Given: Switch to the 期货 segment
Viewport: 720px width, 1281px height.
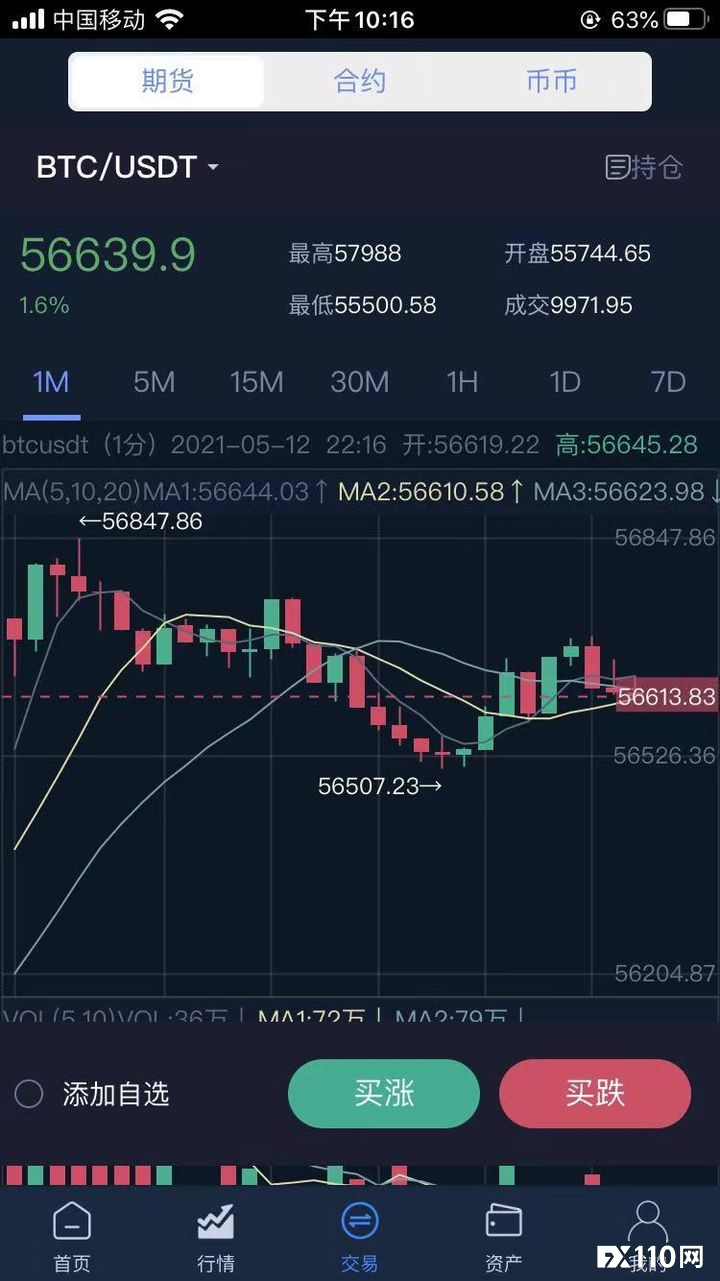Looking at the screenshot, I should [x=167, y=81].
